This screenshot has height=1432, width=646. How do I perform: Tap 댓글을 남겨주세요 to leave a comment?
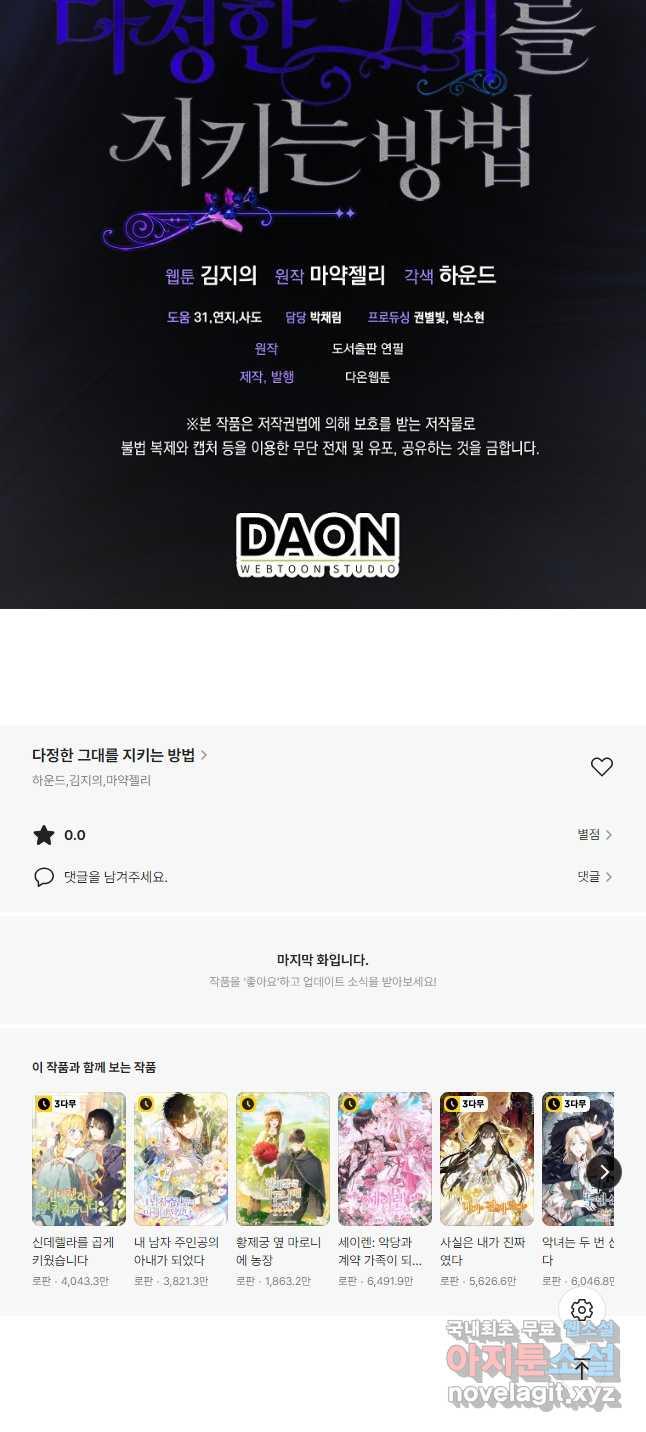coord(115,877)
